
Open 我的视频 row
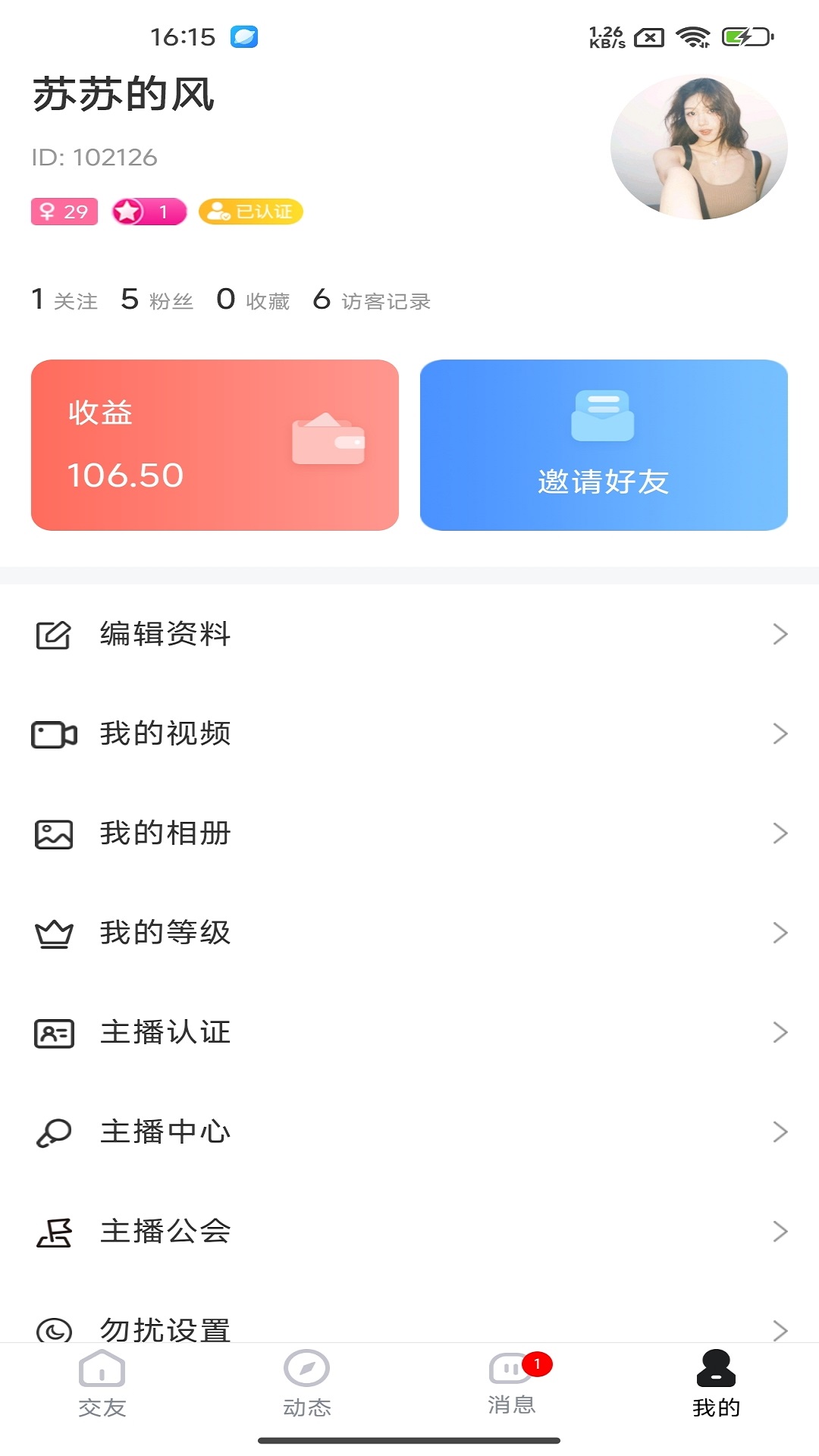coord(409,733)
